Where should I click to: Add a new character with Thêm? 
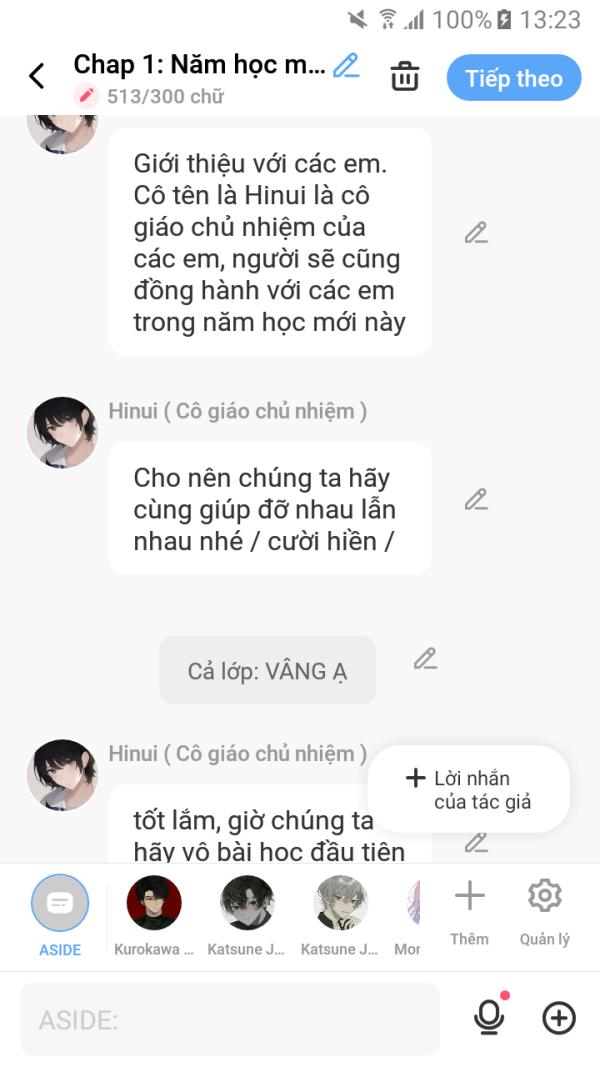[469, 912]
